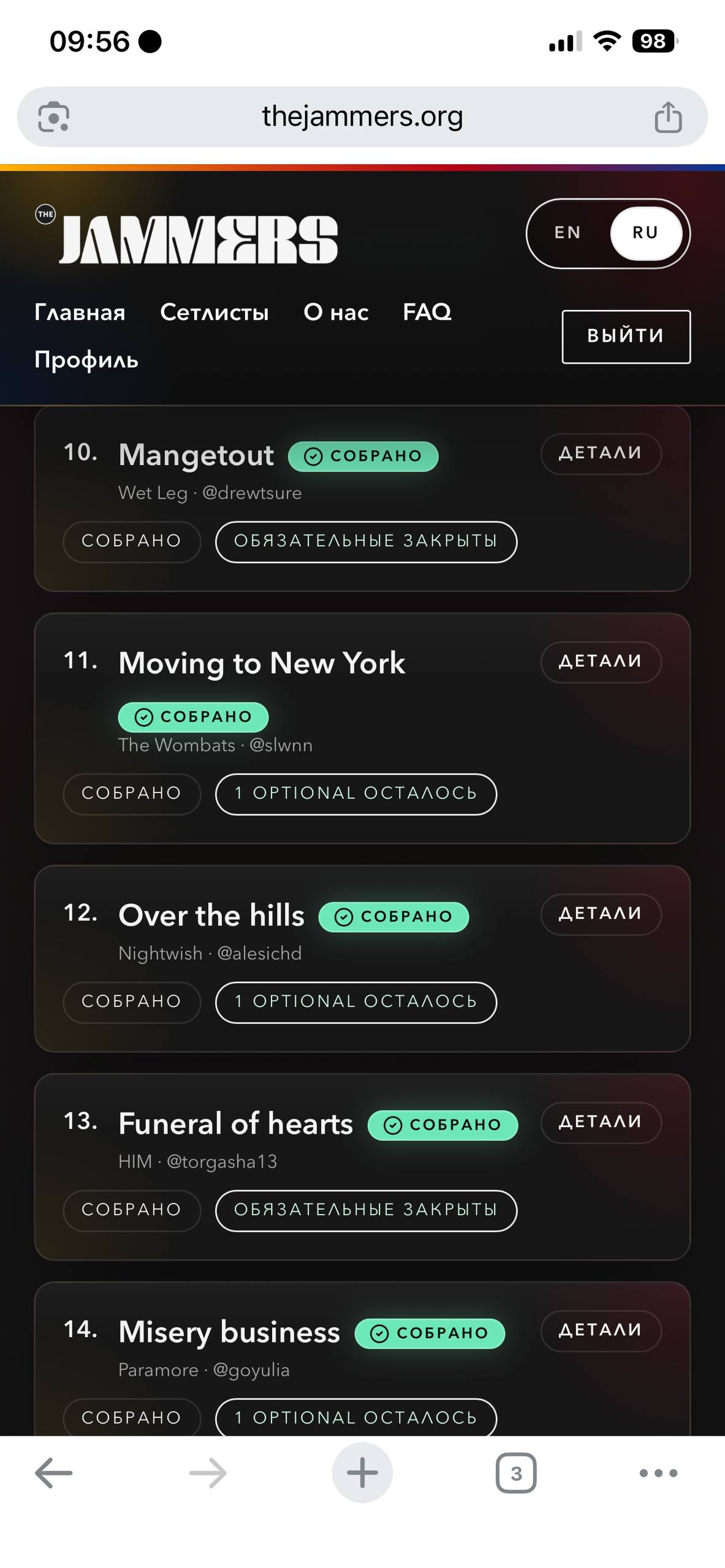Go to Сетлисты page
The image size is (725, 1568).
click(x=214, y=312)
